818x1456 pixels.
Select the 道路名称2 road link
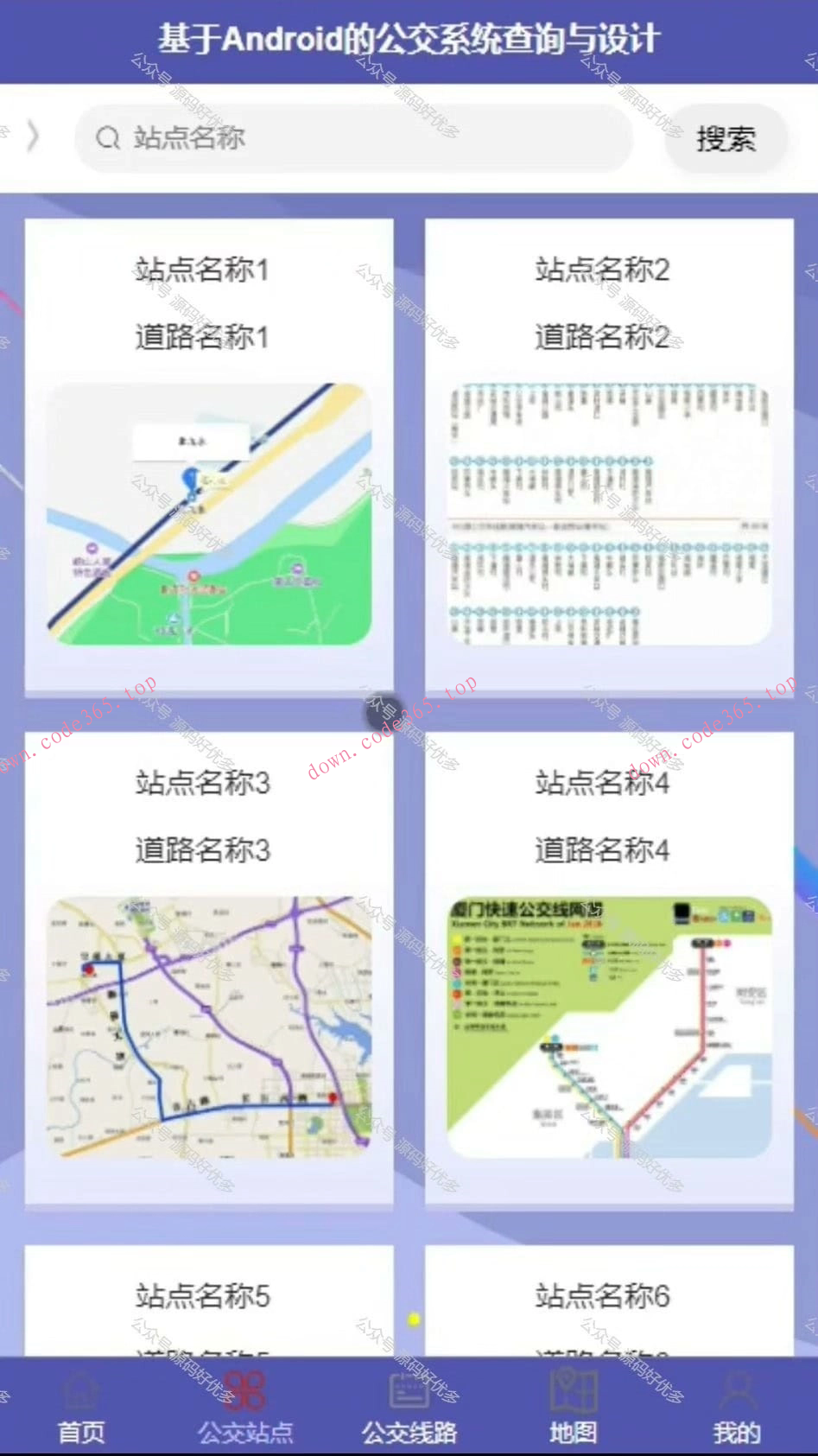click(x=606, y=336)
